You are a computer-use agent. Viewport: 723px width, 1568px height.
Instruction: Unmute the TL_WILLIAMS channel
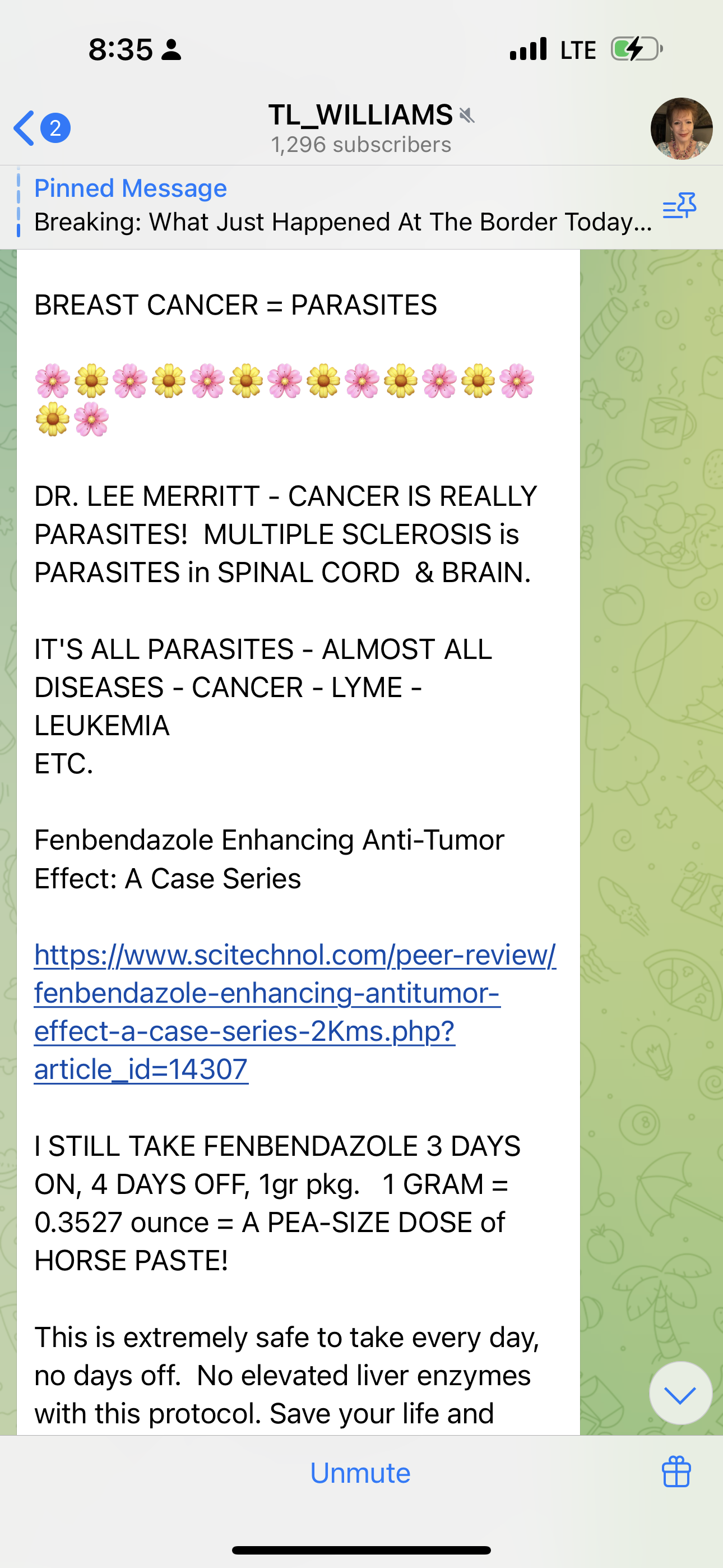[x=360, y=1473]
